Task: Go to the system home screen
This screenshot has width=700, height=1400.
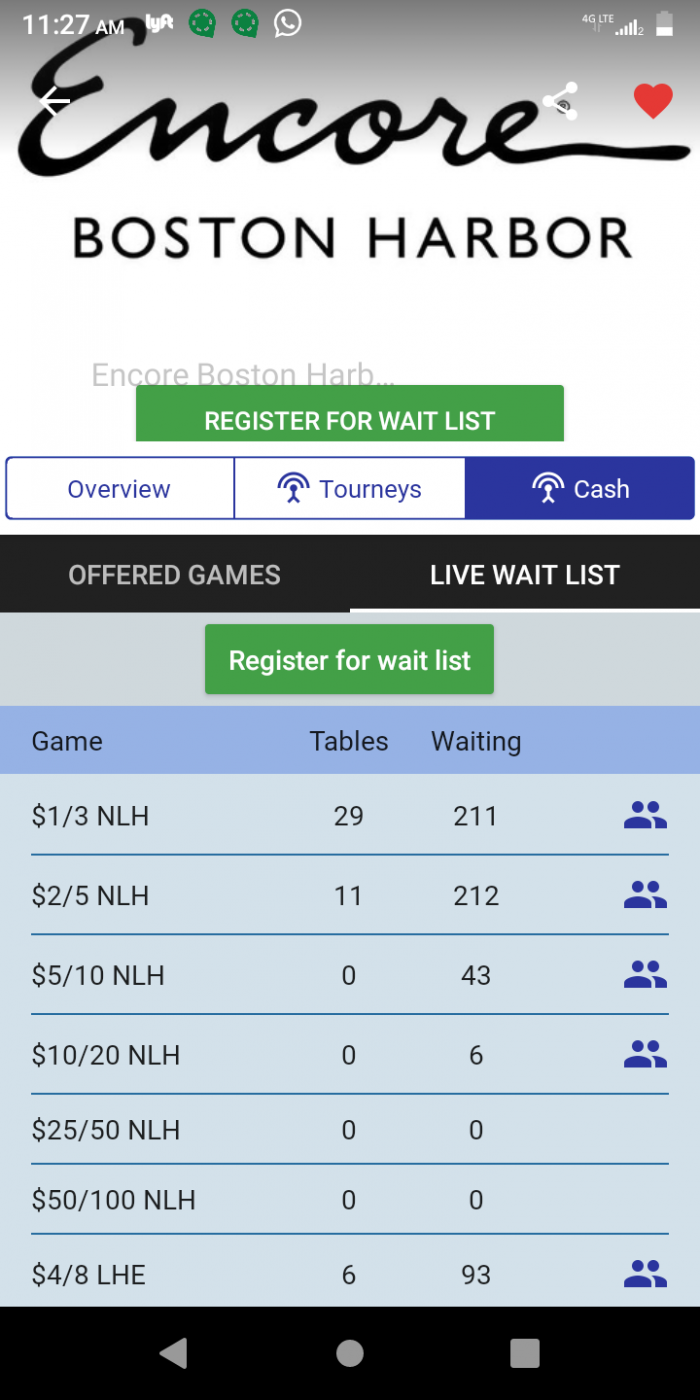Action: 350,1353
